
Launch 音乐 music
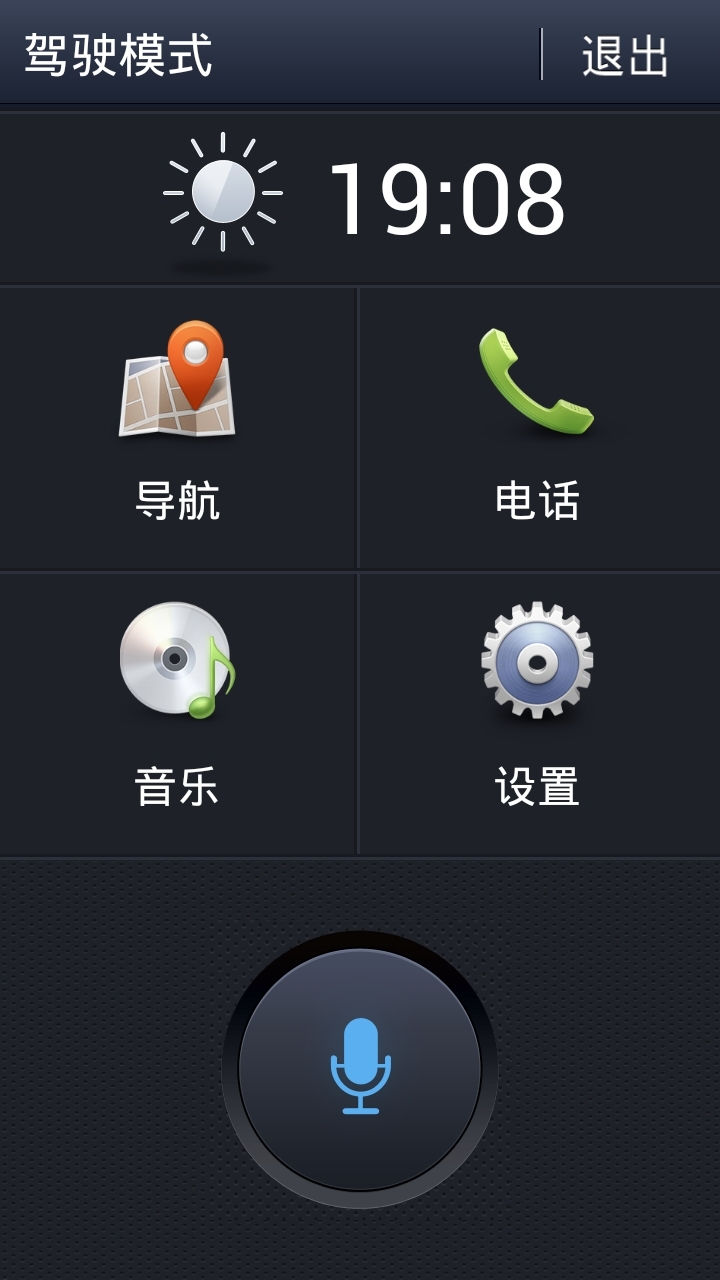(178, 714)
